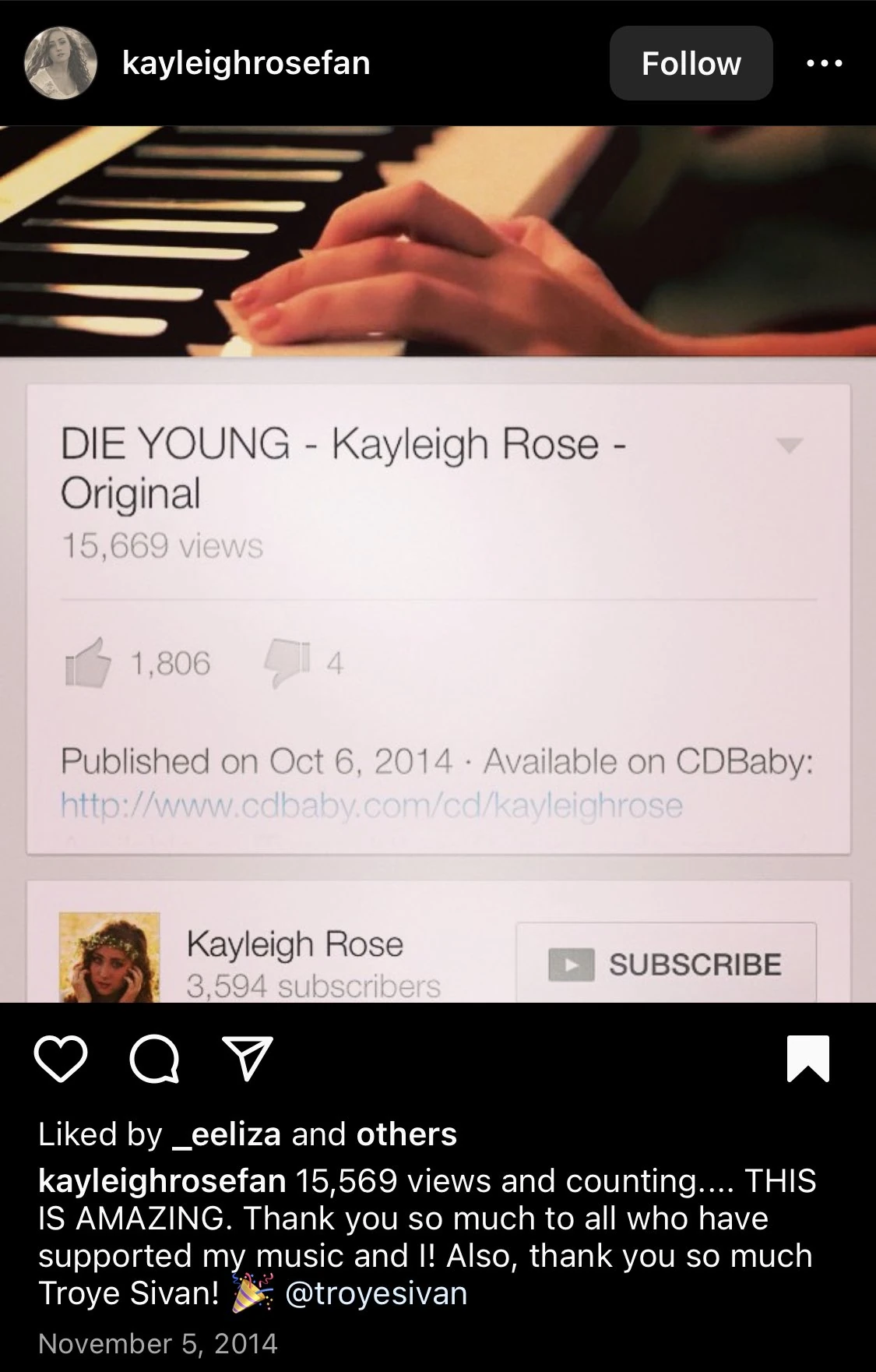Follow kayleighrosefan
The height and width of the screenshot is (1372, 876).
point(691,63)
